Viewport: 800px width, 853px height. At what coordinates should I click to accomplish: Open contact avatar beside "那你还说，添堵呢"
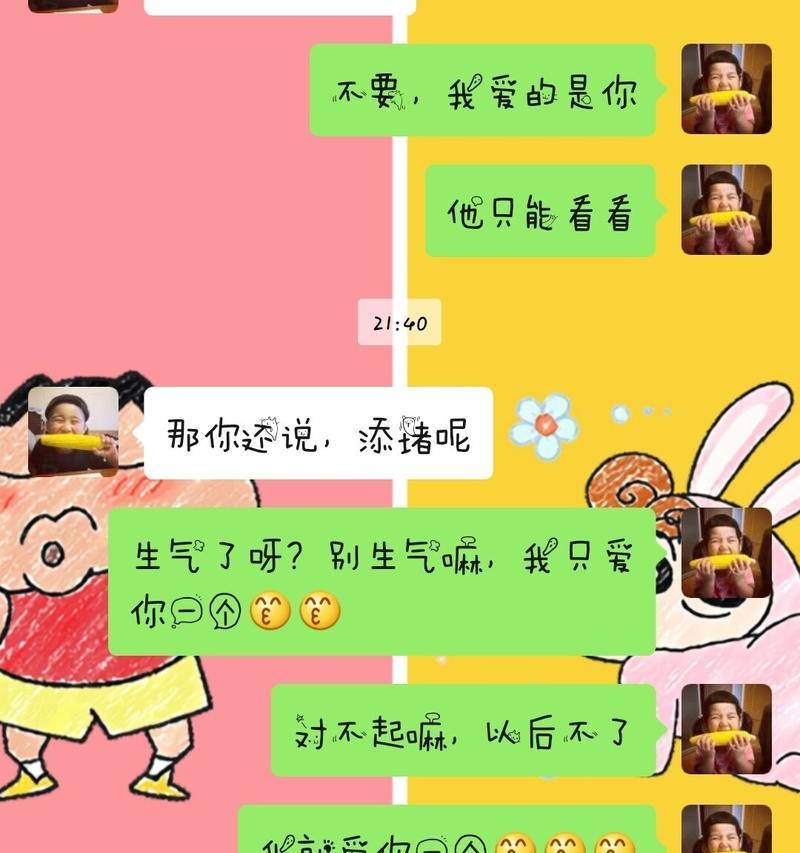(x=73, y=432)
